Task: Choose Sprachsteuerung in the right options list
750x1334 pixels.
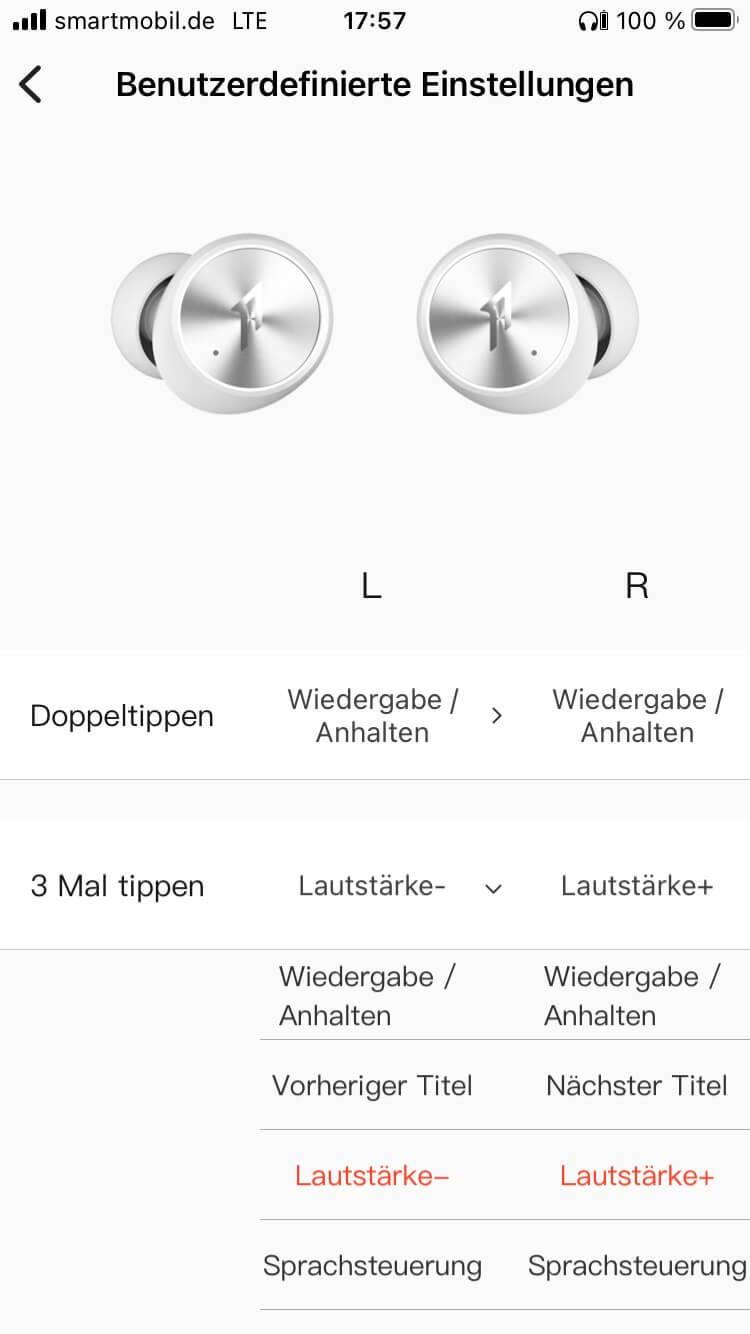Action: (x=637, y=1266)
